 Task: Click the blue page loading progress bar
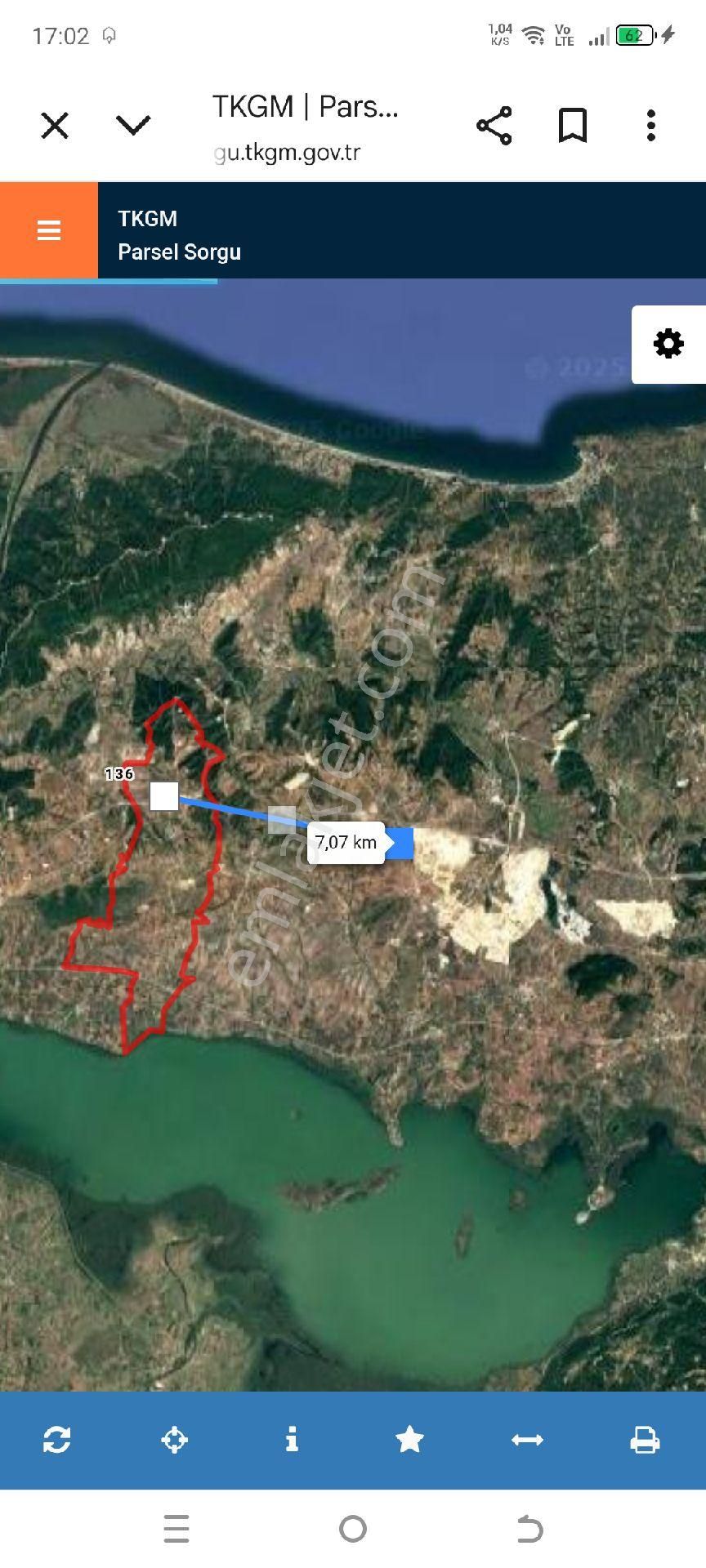(x=108, y=282)
